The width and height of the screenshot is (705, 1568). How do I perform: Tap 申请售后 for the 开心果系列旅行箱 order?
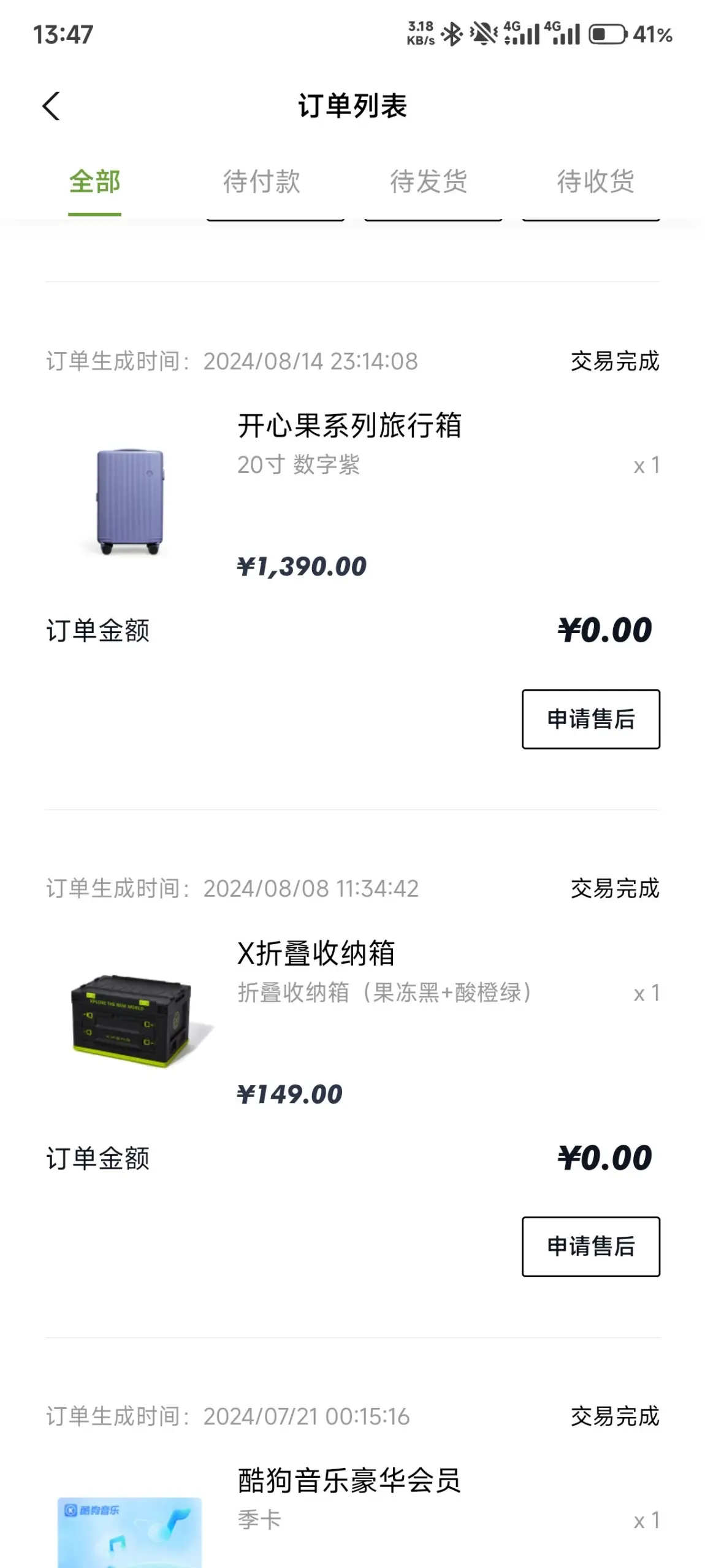coord(590,719)
